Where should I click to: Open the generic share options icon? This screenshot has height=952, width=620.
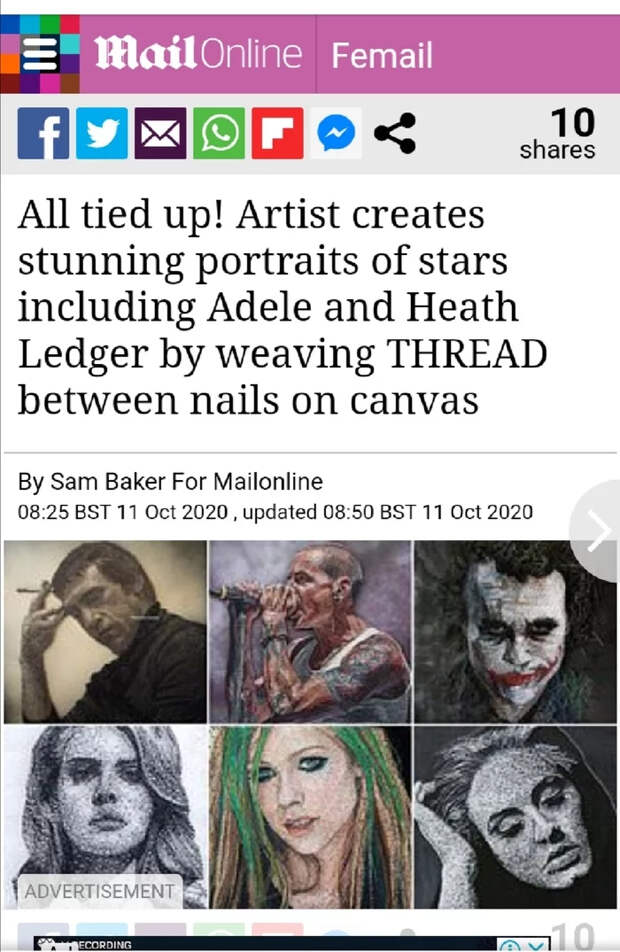click(x=394, y=134)
